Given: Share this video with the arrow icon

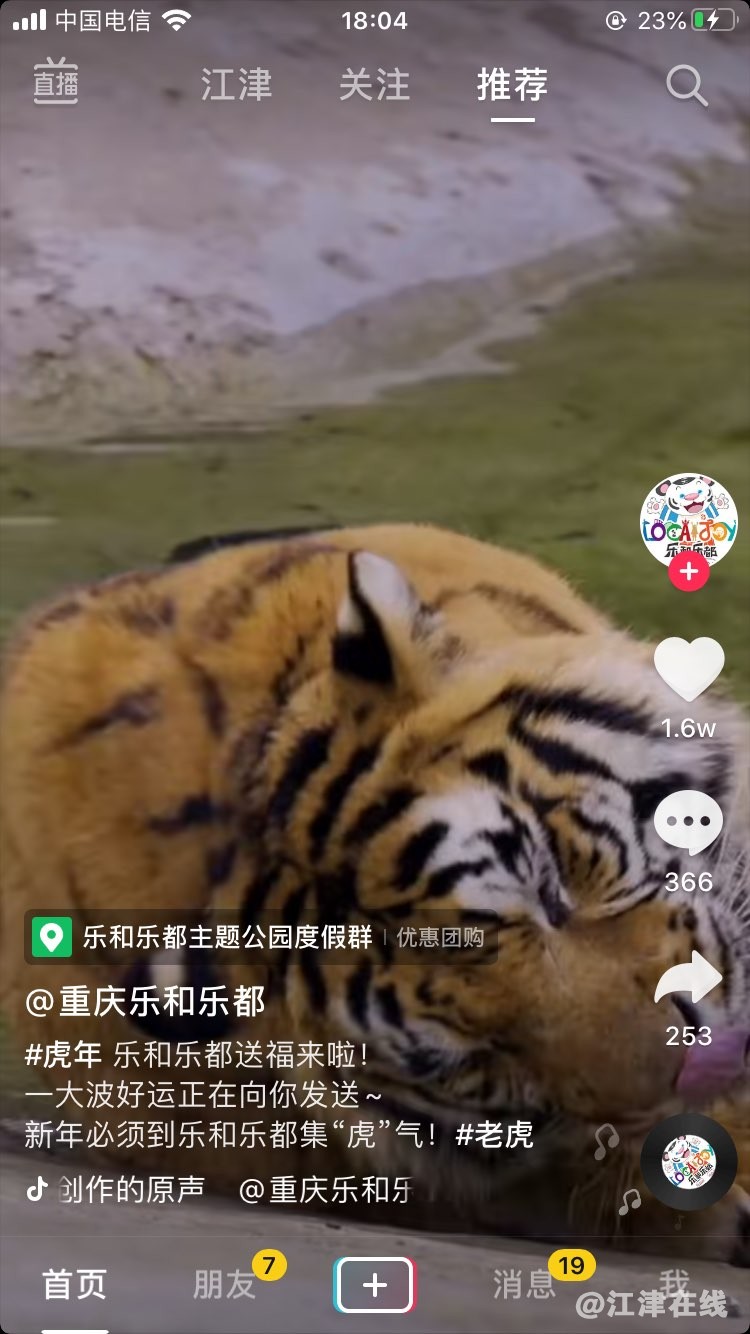Looking at the screenshot, I should click(x=688, y=980).
